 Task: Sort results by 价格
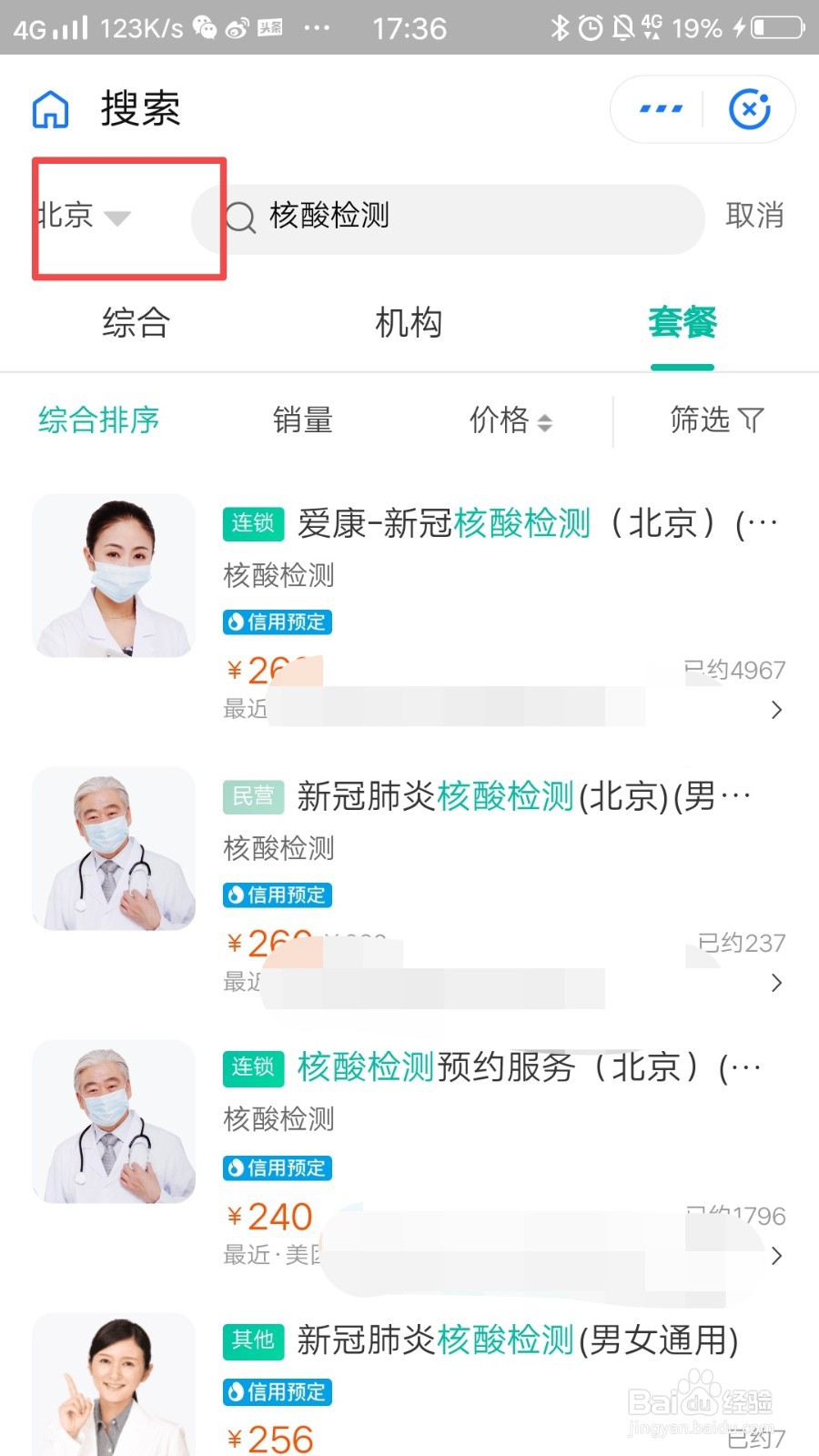510,420
